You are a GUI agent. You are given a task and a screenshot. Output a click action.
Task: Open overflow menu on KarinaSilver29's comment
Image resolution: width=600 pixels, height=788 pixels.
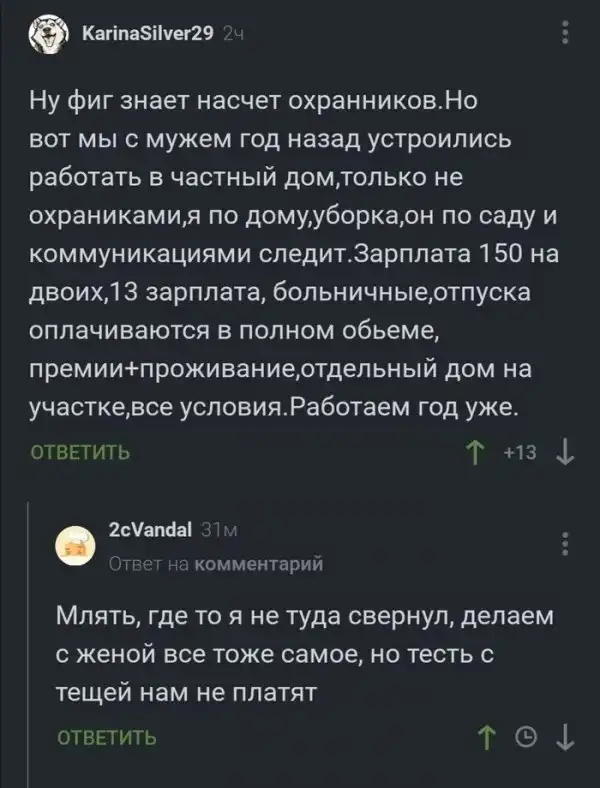click(567, 35)
